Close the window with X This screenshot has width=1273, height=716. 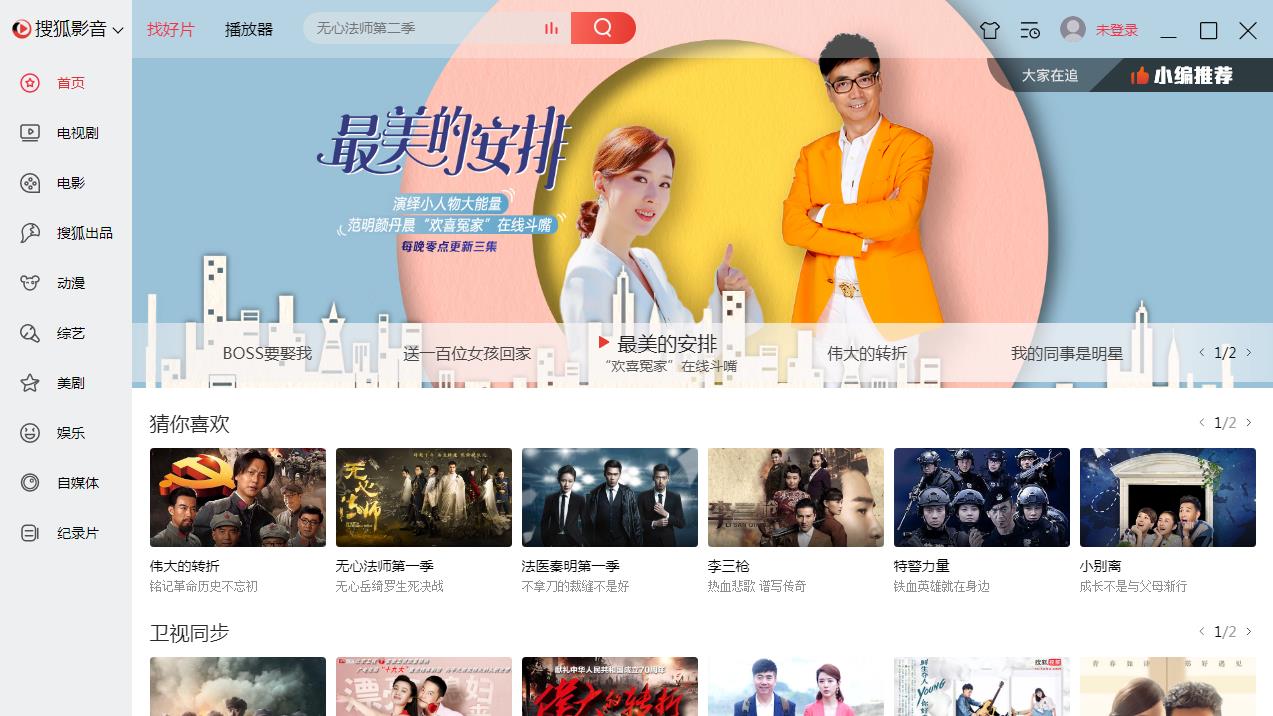pos(1248,30)
